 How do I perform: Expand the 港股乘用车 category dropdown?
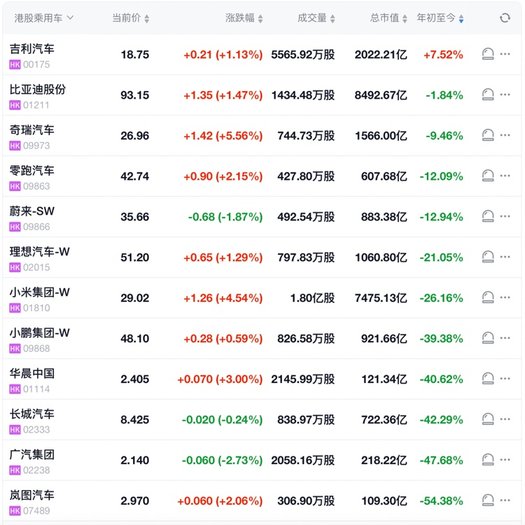(44, 18)
